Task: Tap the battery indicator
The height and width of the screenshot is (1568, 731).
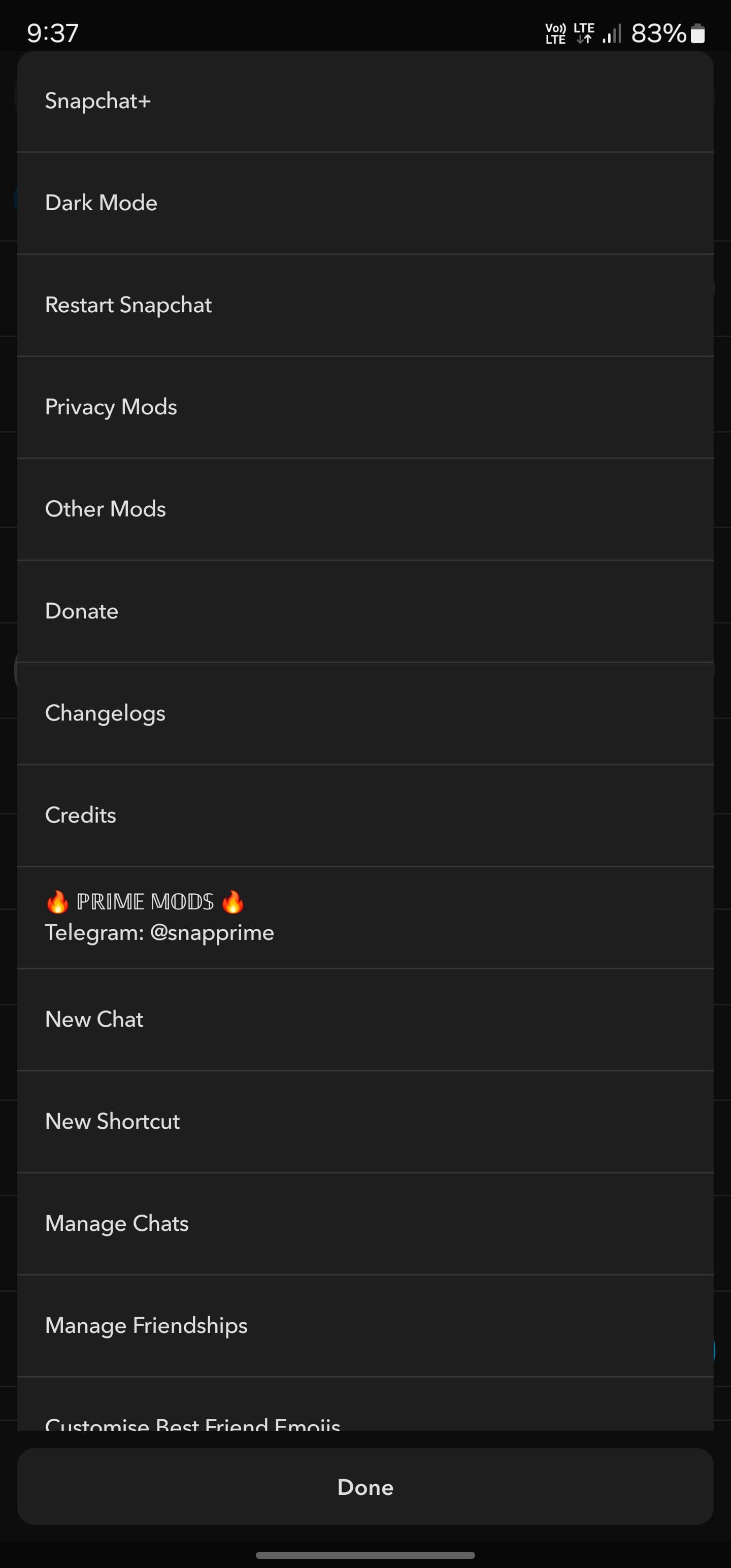Action: pos(697,34)
